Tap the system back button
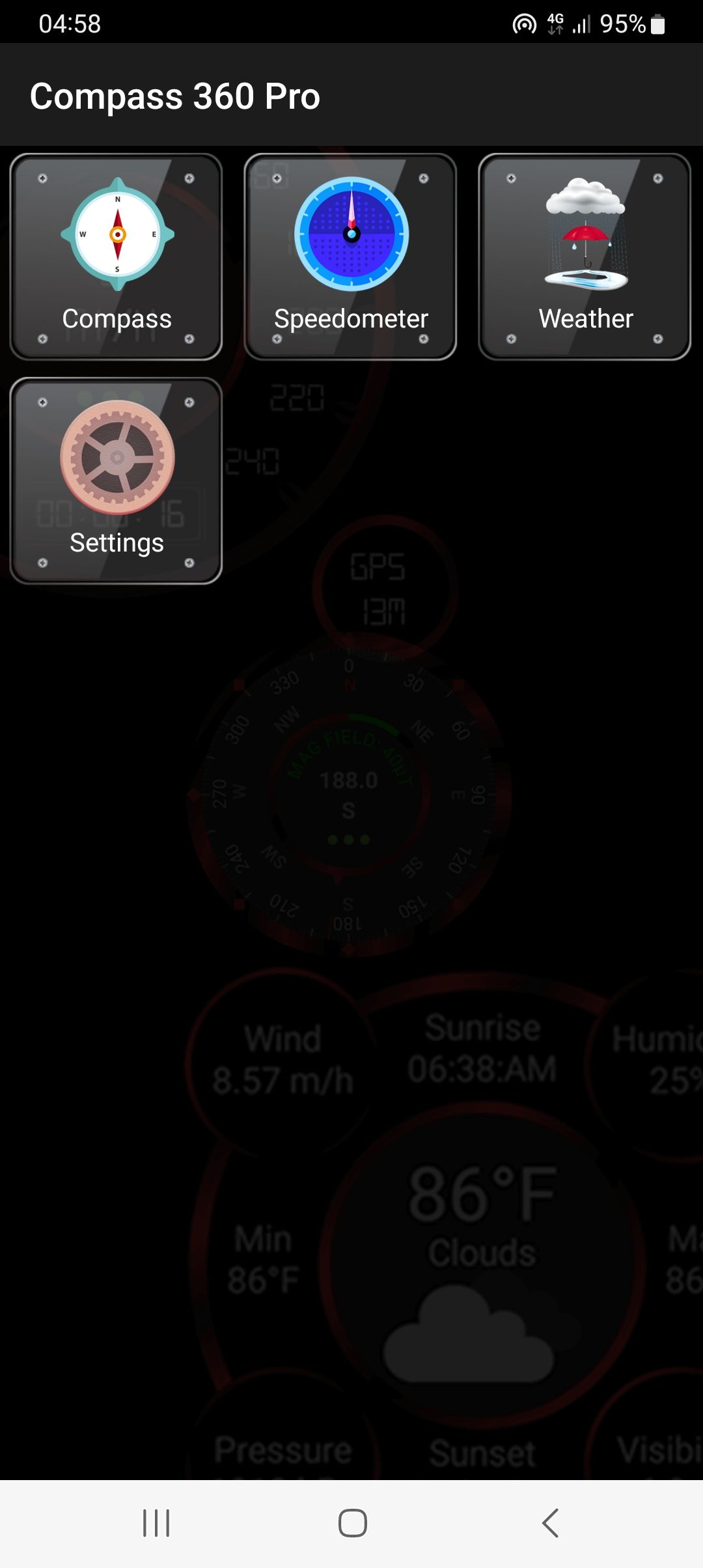Viewport: 703px width, 1568px height. pos(550,1523)
